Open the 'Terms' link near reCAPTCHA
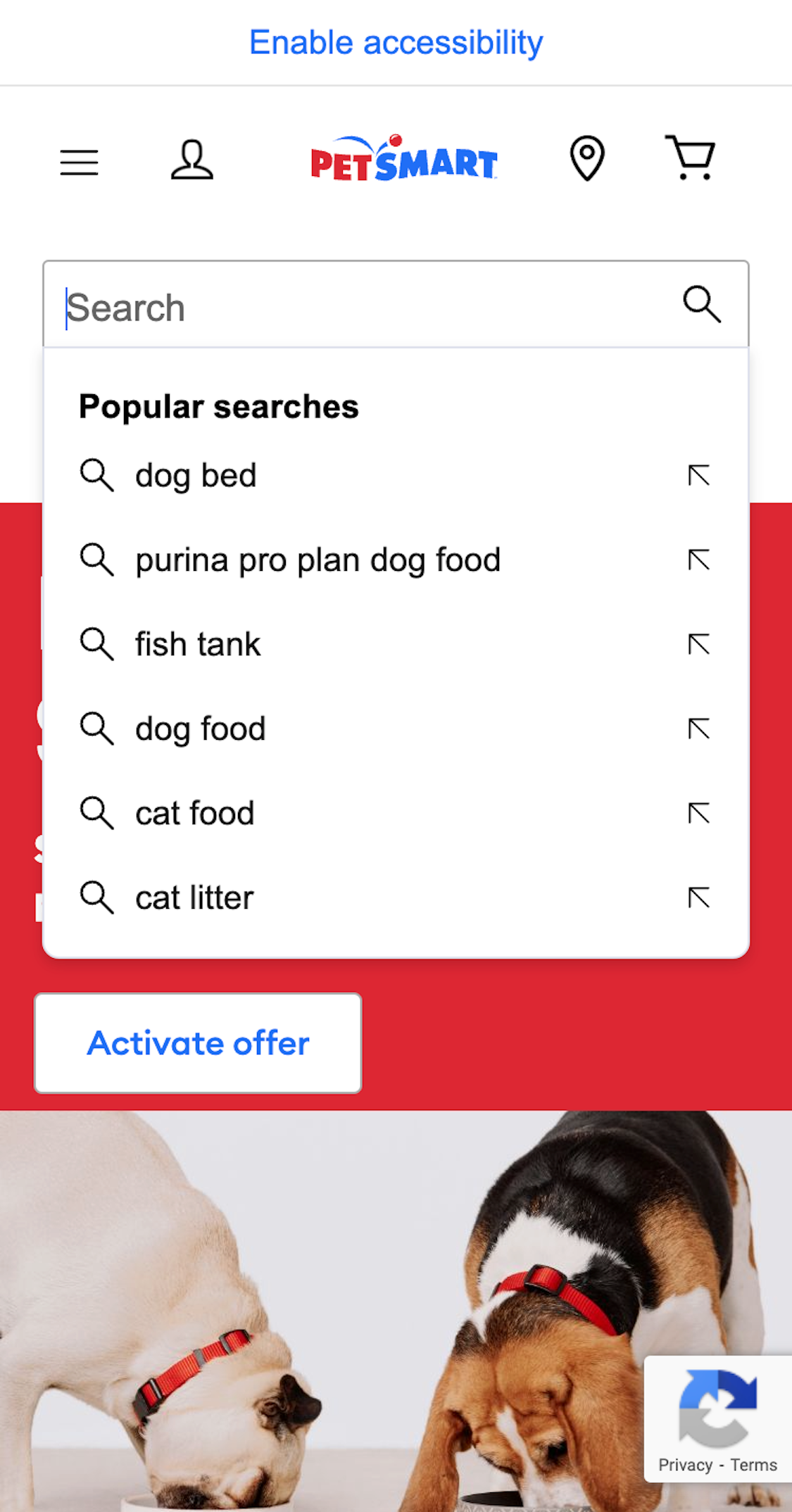This screenshot has height=1512, width=792. pos(753,1464)
